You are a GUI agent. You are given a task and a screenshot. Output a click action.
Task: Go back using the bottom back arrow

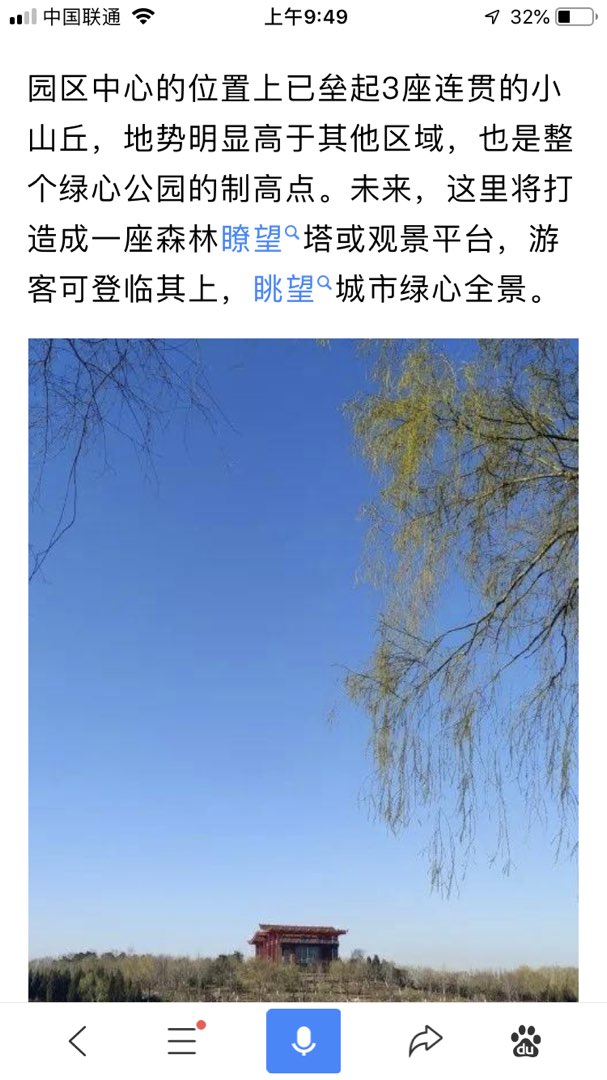click(77, 1041)
